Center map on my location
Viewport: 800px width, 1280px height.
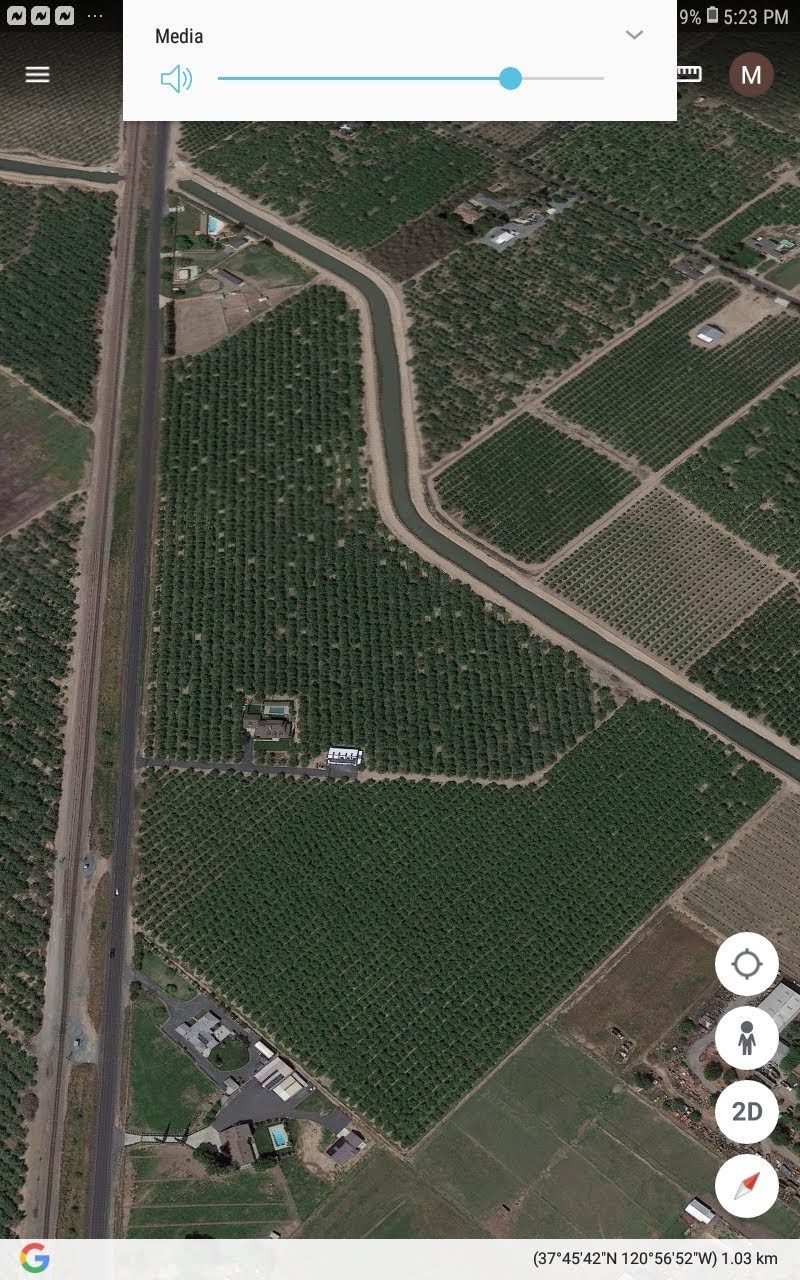coord(747,964)
